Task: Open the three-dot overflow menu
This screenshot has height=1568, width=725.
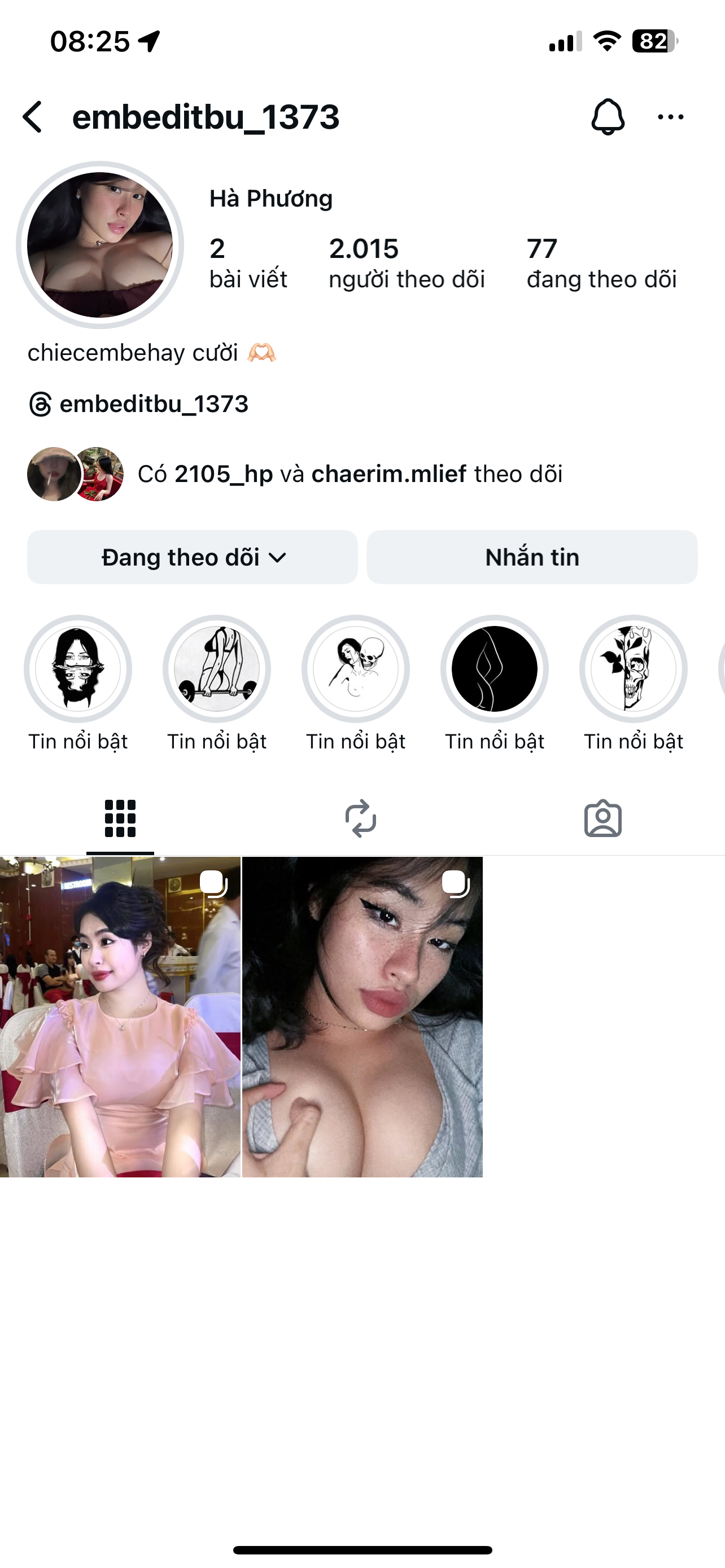Action: 670,117
